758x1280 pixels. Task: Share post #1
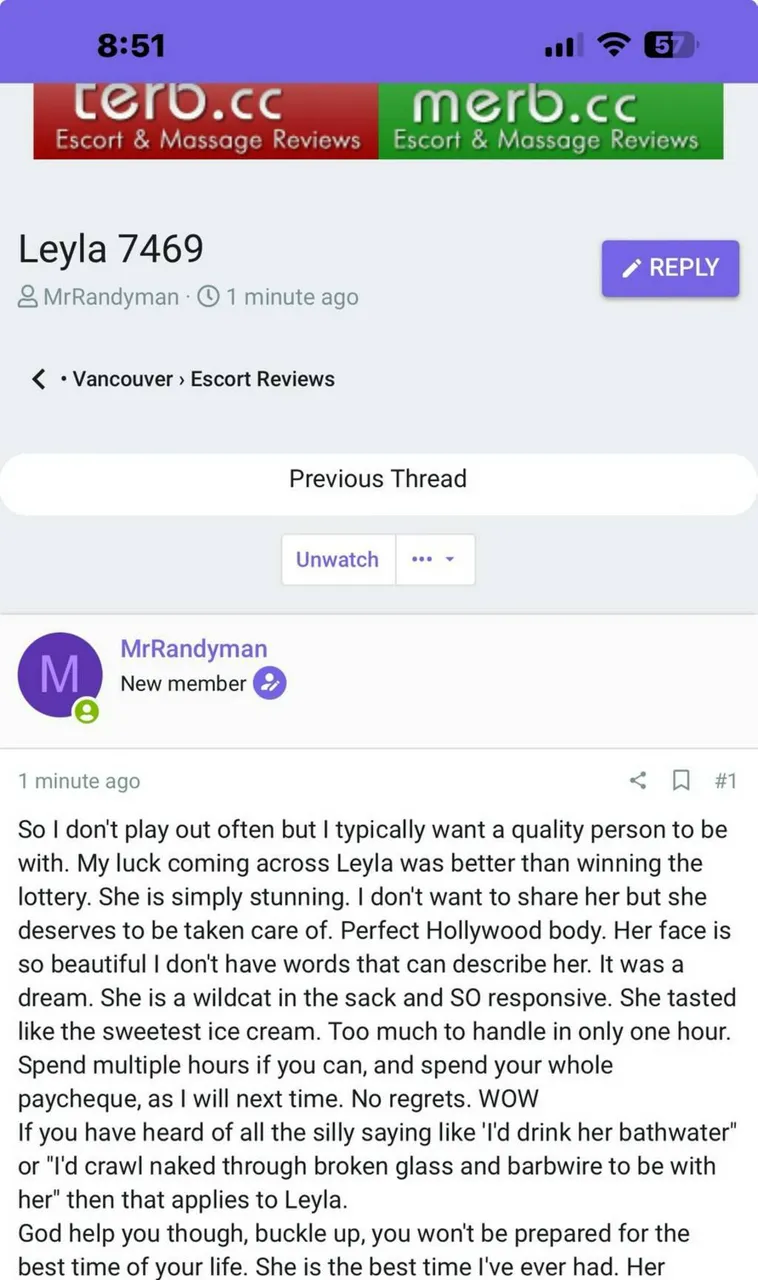point(638,781)
